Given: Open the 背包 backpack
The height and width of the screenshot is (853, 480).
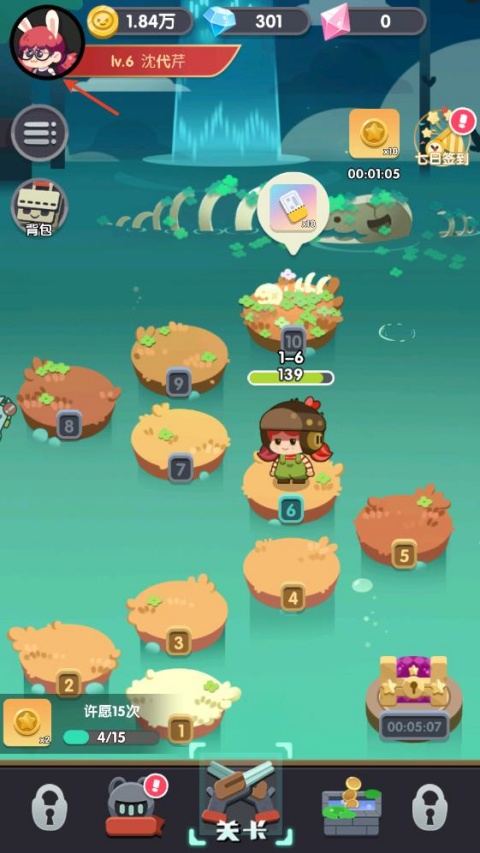Looking at the screenshot, I should [39, 208].
